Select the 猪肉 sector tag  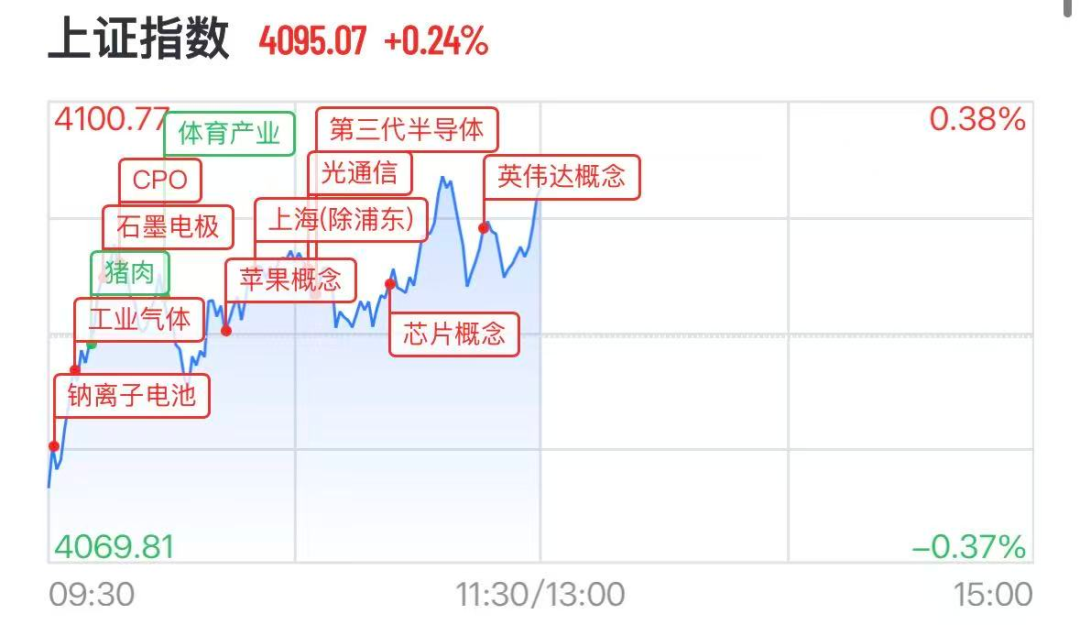pos(130,273)
